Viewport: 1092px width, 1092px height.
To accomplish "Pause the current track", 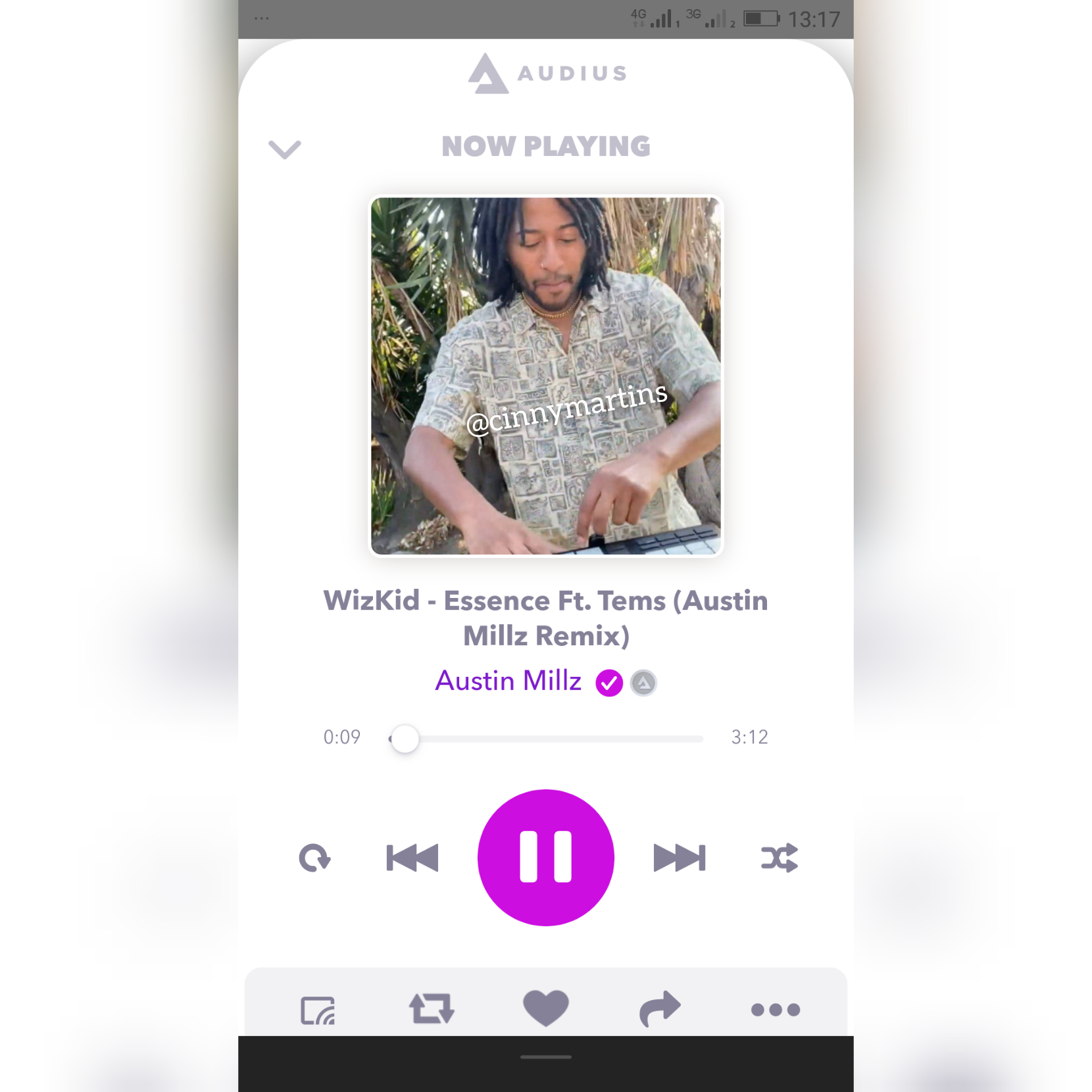I will [545, 857].
